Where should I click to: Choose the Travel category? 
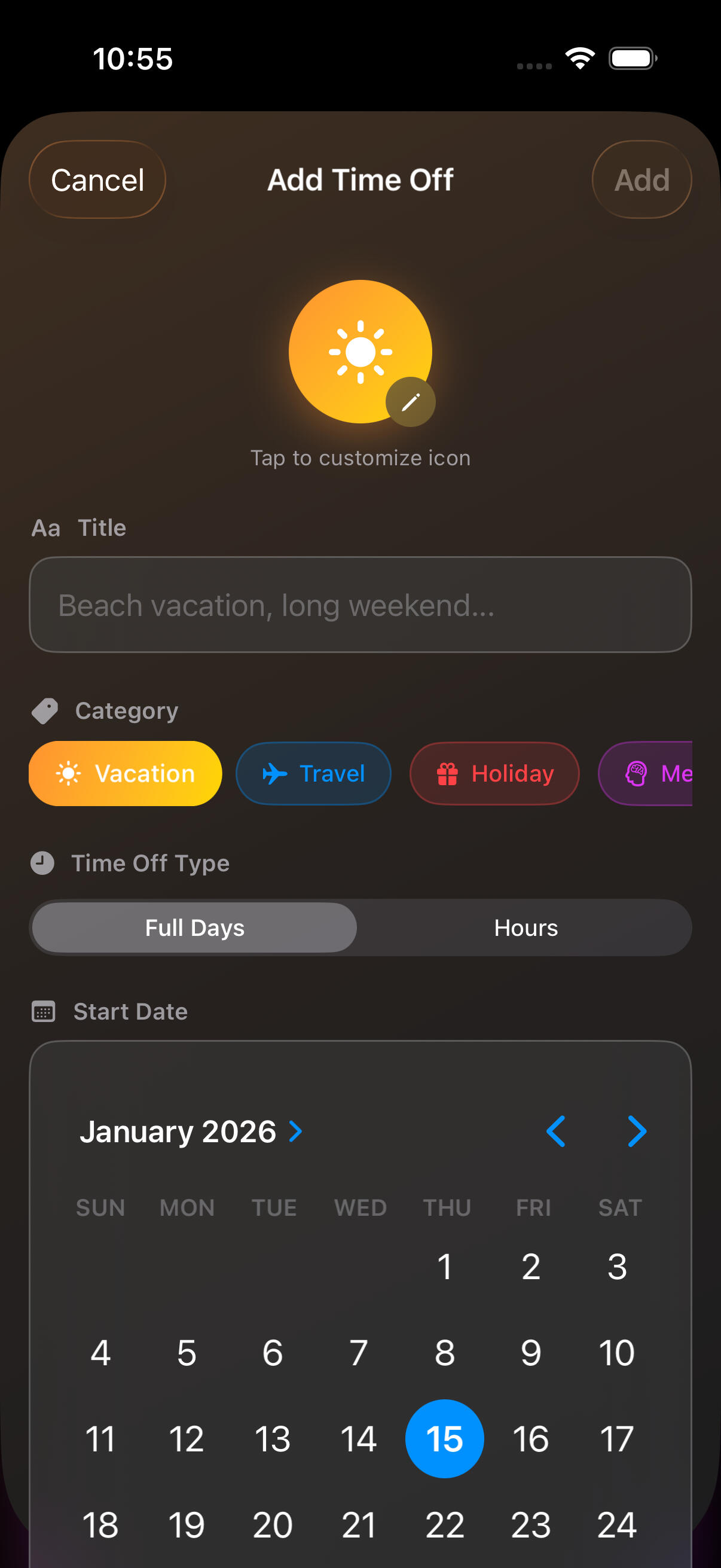coord(313,774)
